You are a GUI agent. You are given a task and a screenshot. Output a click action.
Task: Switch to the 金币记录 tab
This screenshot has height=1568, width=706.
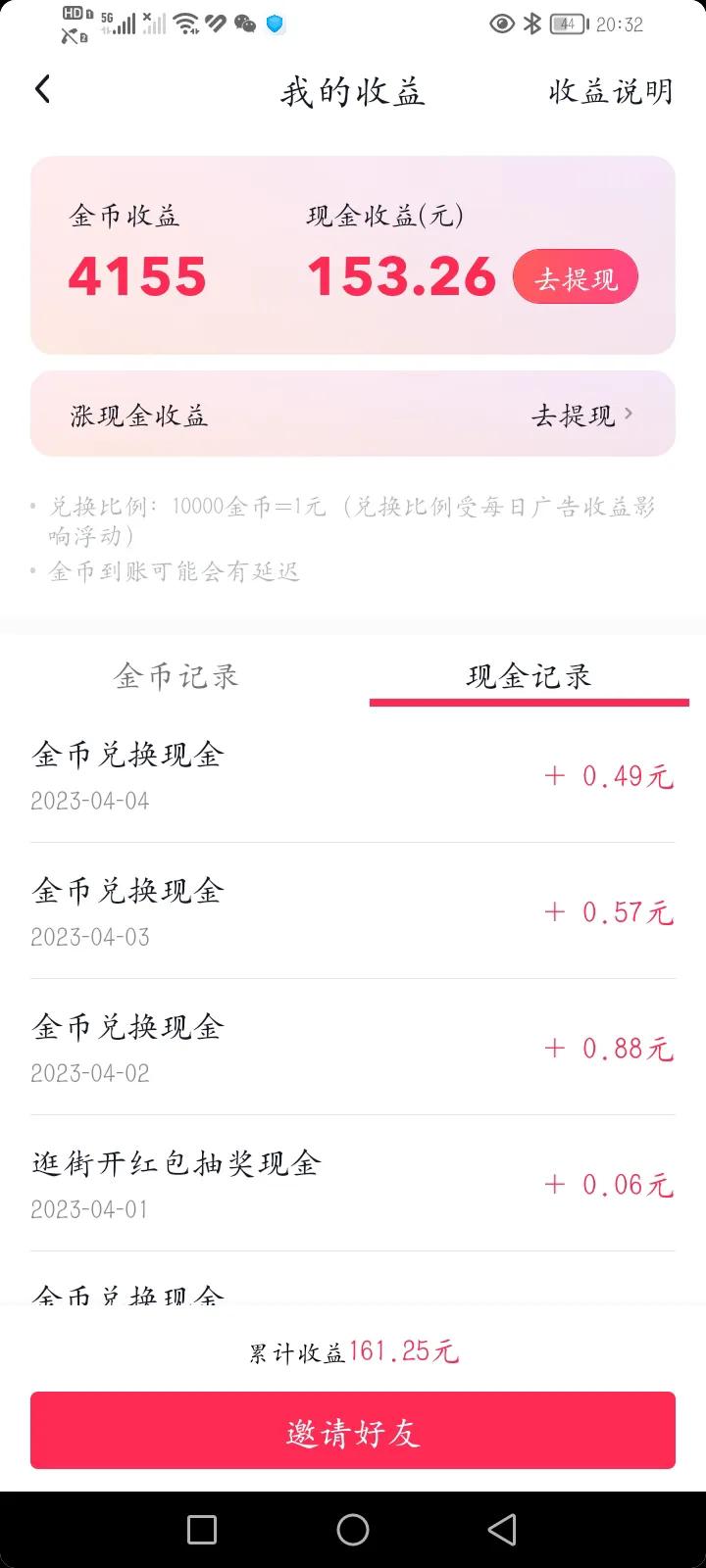point(176,676)
